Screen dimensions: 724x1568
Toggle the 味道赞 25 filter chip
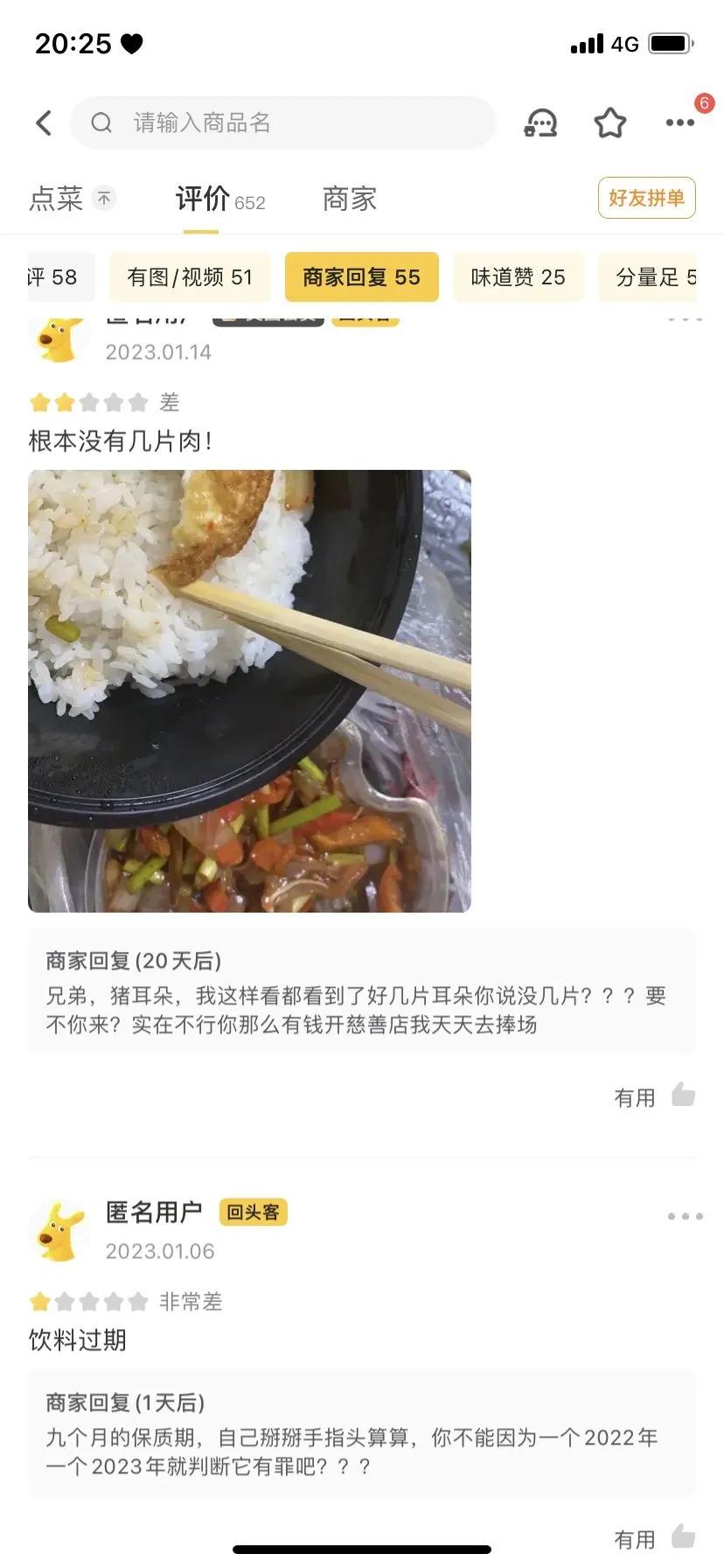518,276
